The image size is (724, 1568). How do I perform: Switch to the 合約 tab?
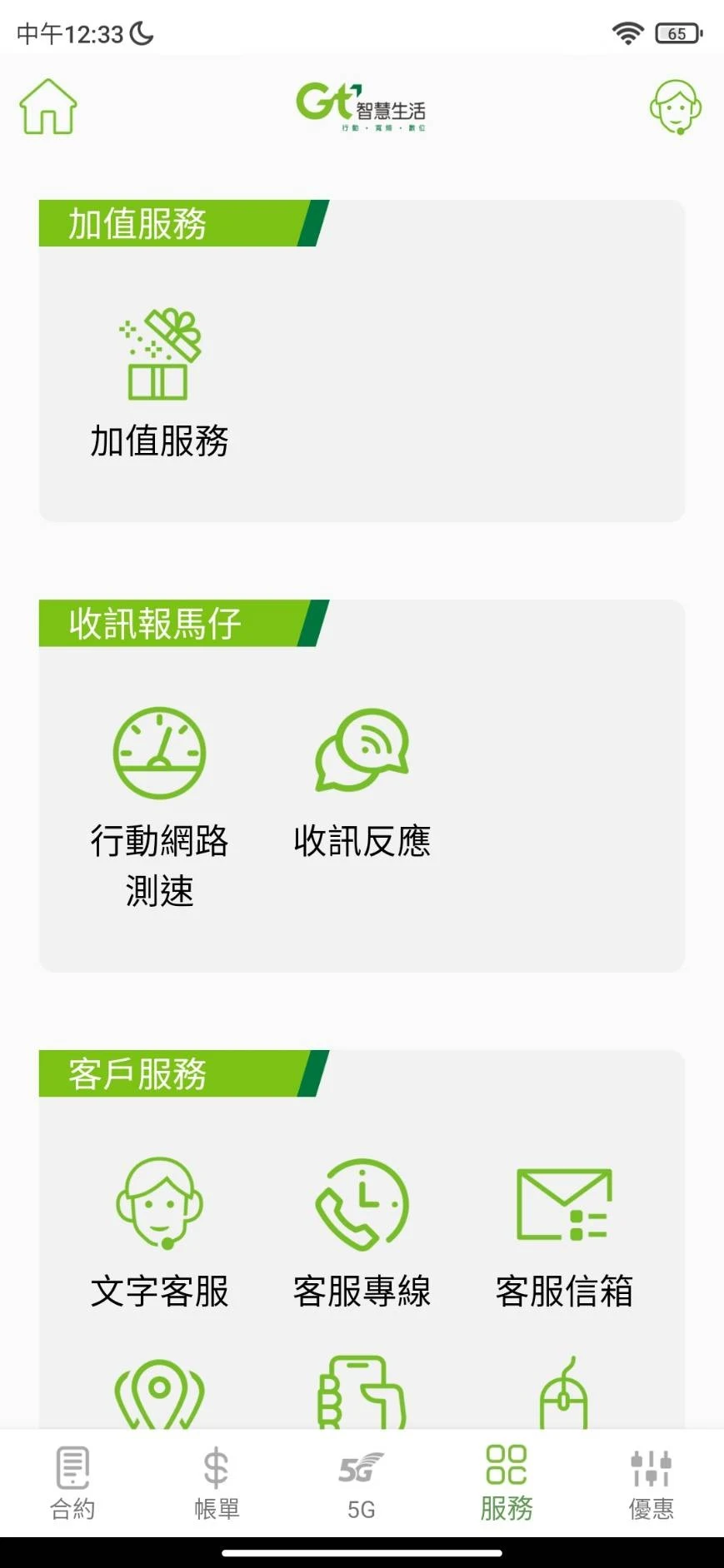click(x=72, y=1484)
